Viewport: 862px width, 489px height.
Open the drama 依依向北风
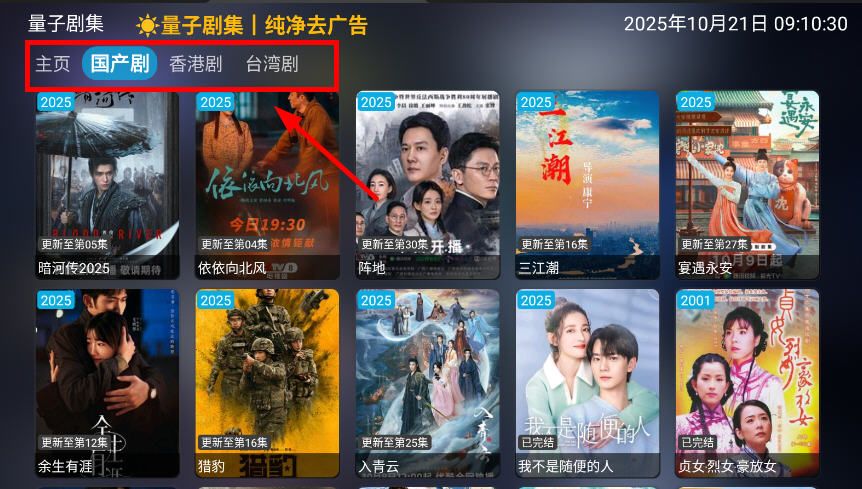click(267, 183)
